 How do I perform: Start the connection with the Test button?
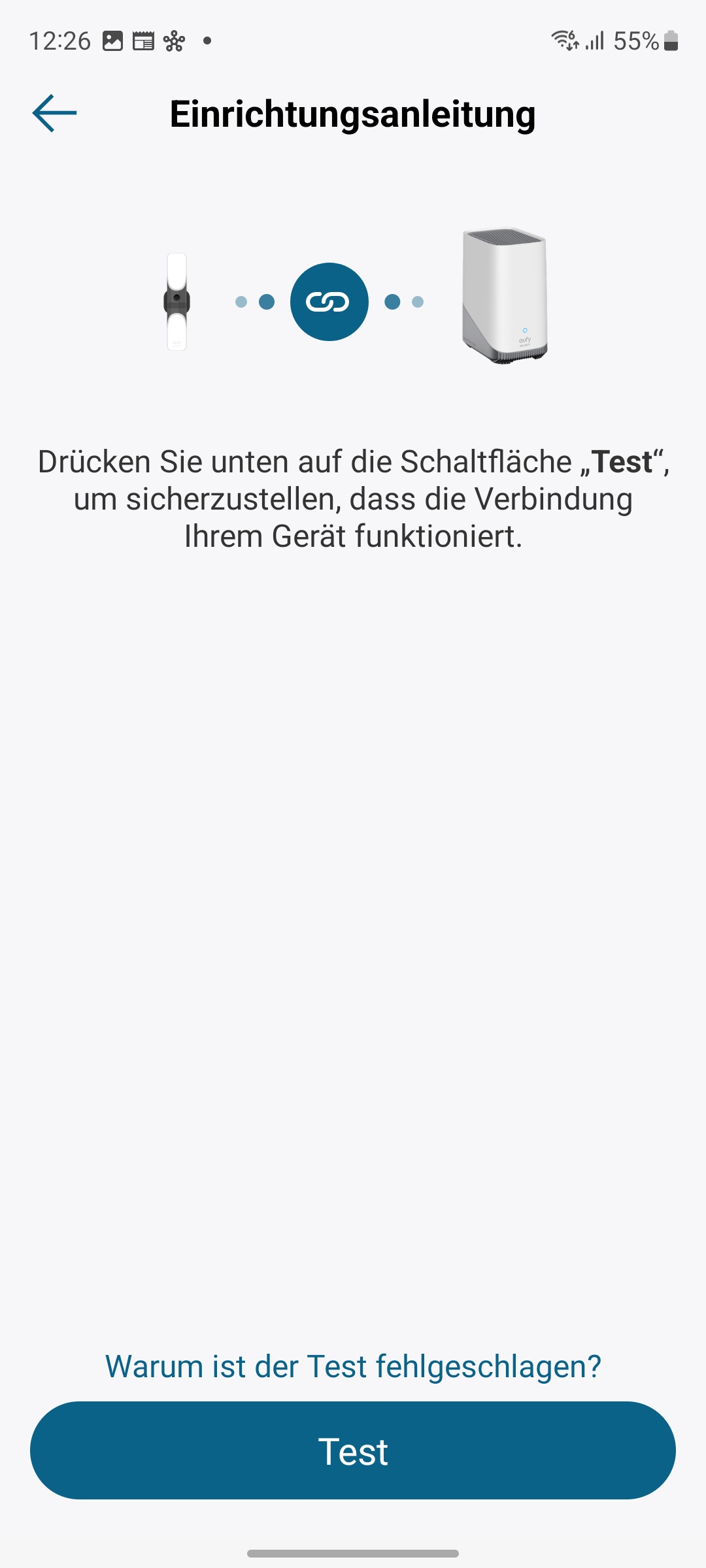pos(353,1450)
